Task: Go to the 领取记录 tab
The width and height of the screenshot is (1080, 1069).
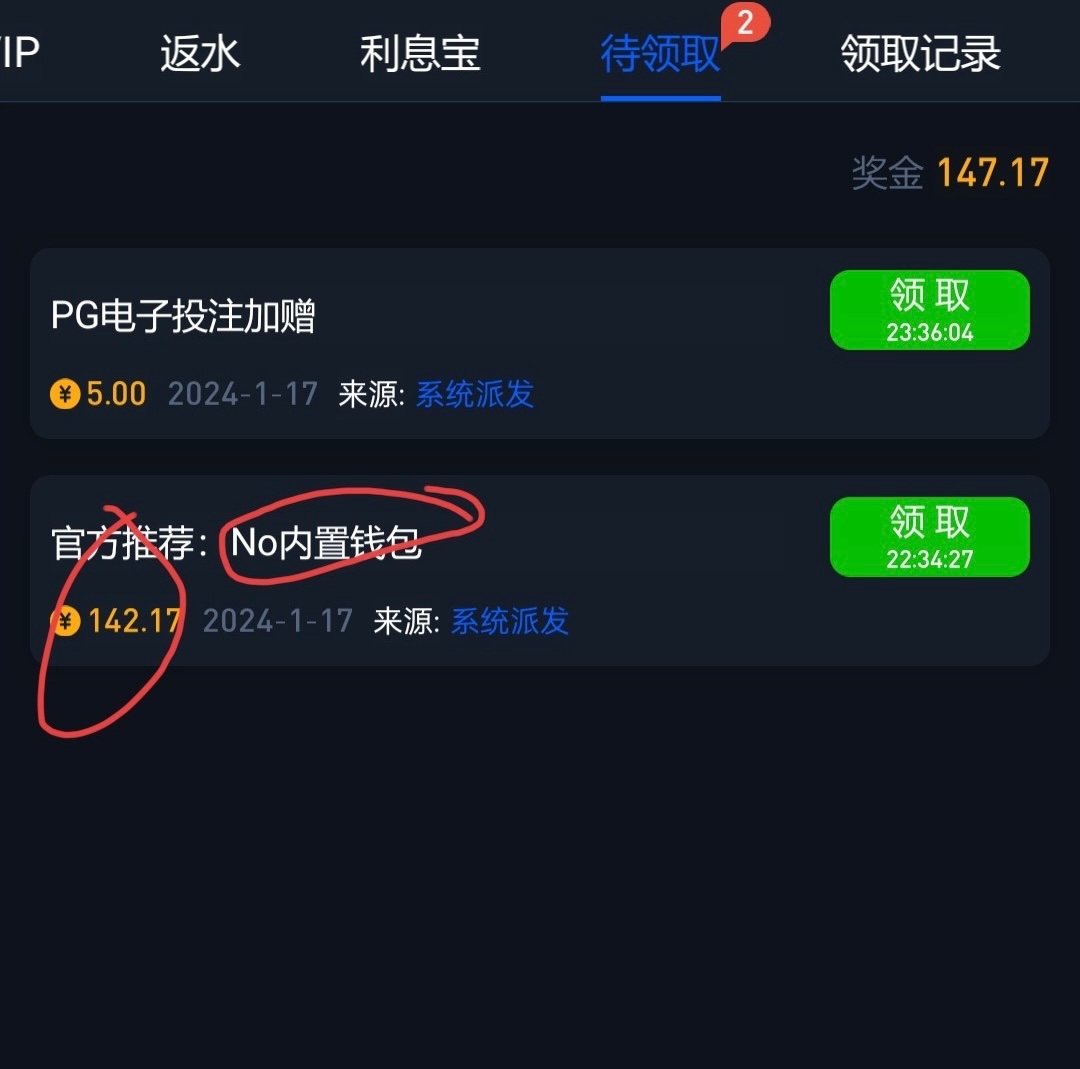Action: click(x=920, y=54)
